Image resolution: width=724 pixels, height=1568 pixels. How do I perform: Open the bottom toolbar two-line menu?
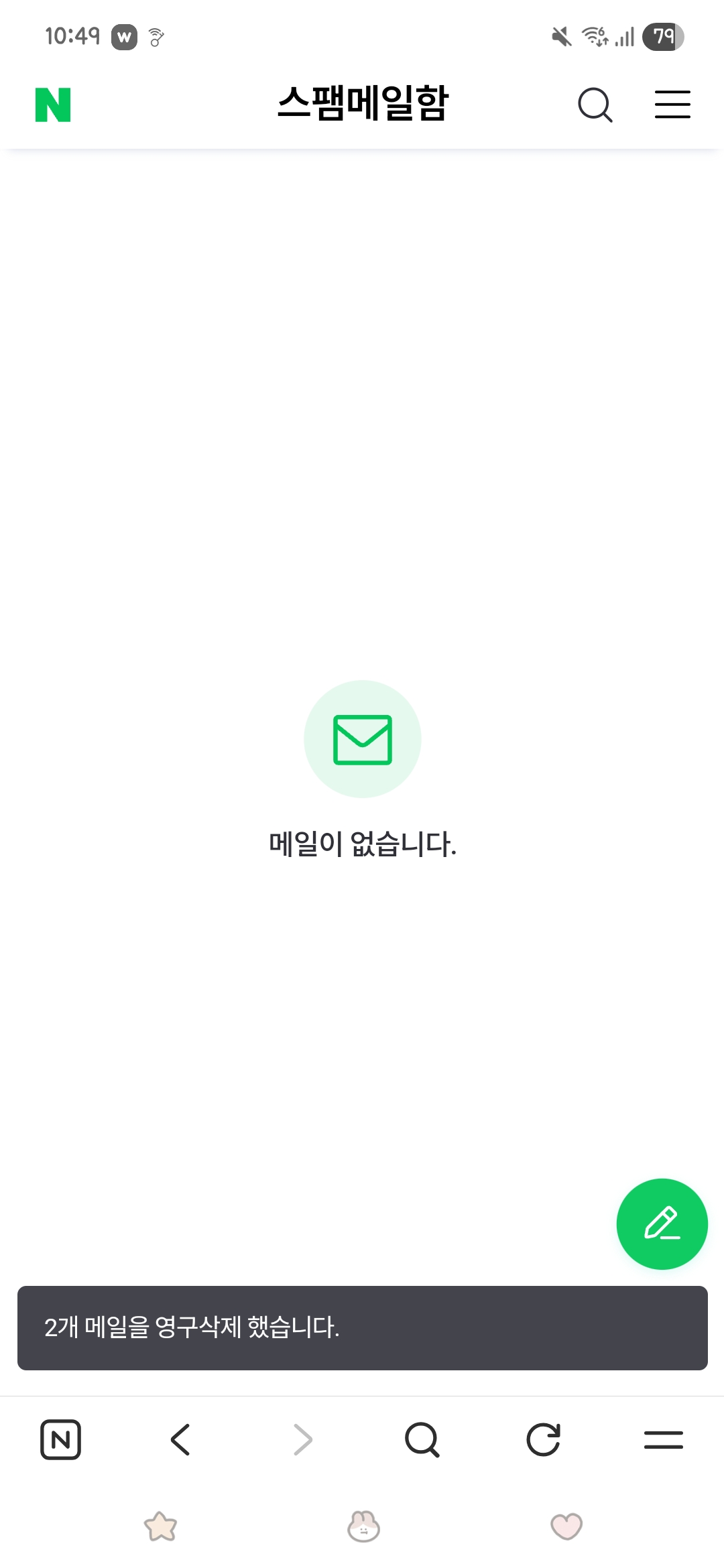click(664, 1439)
